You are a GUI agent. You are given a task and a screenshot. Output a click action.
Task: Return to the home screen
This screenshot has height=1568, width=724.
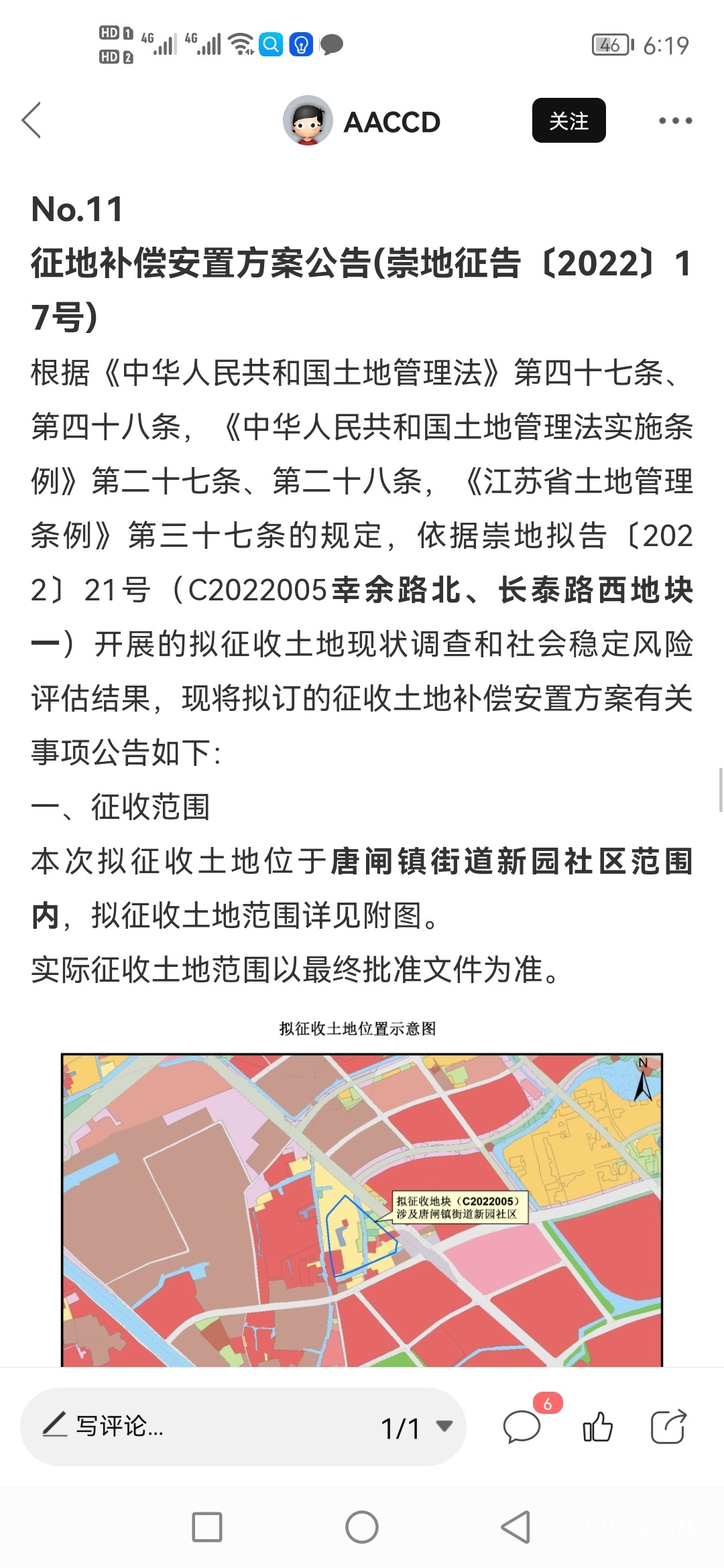click(x=362, y=1528)
